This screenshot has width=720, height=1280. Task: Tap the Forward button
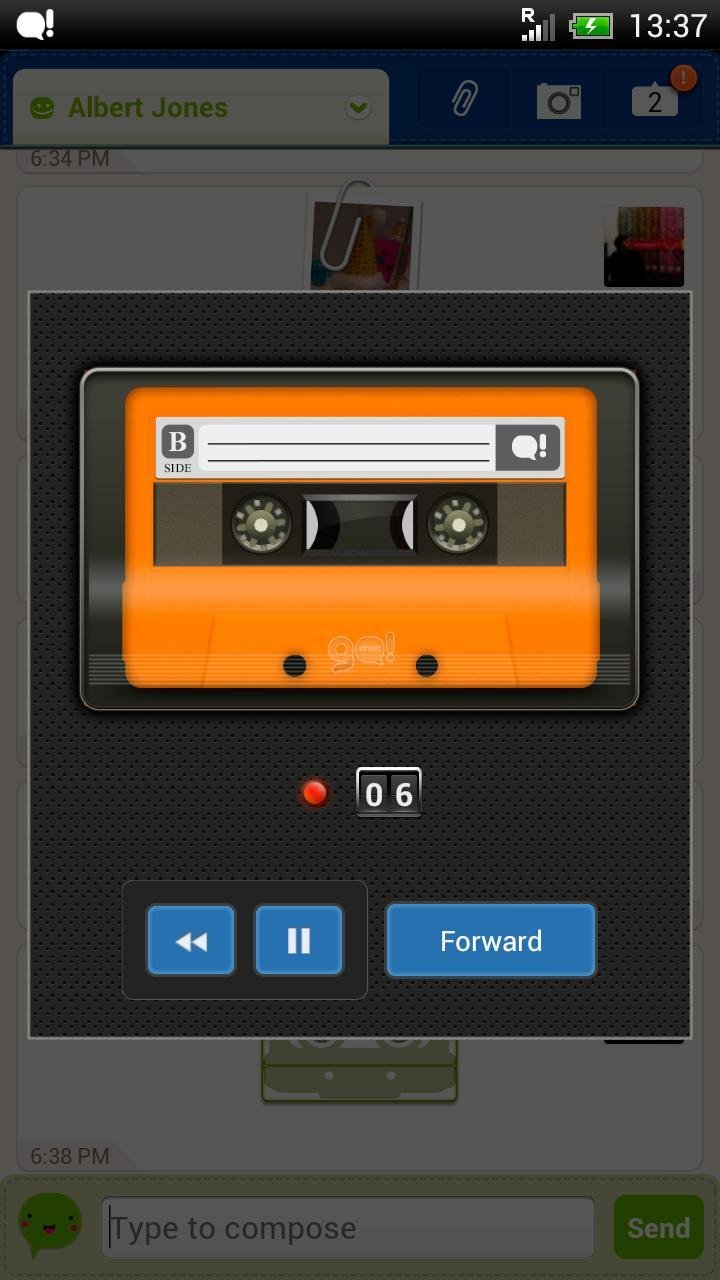[491, 940]
